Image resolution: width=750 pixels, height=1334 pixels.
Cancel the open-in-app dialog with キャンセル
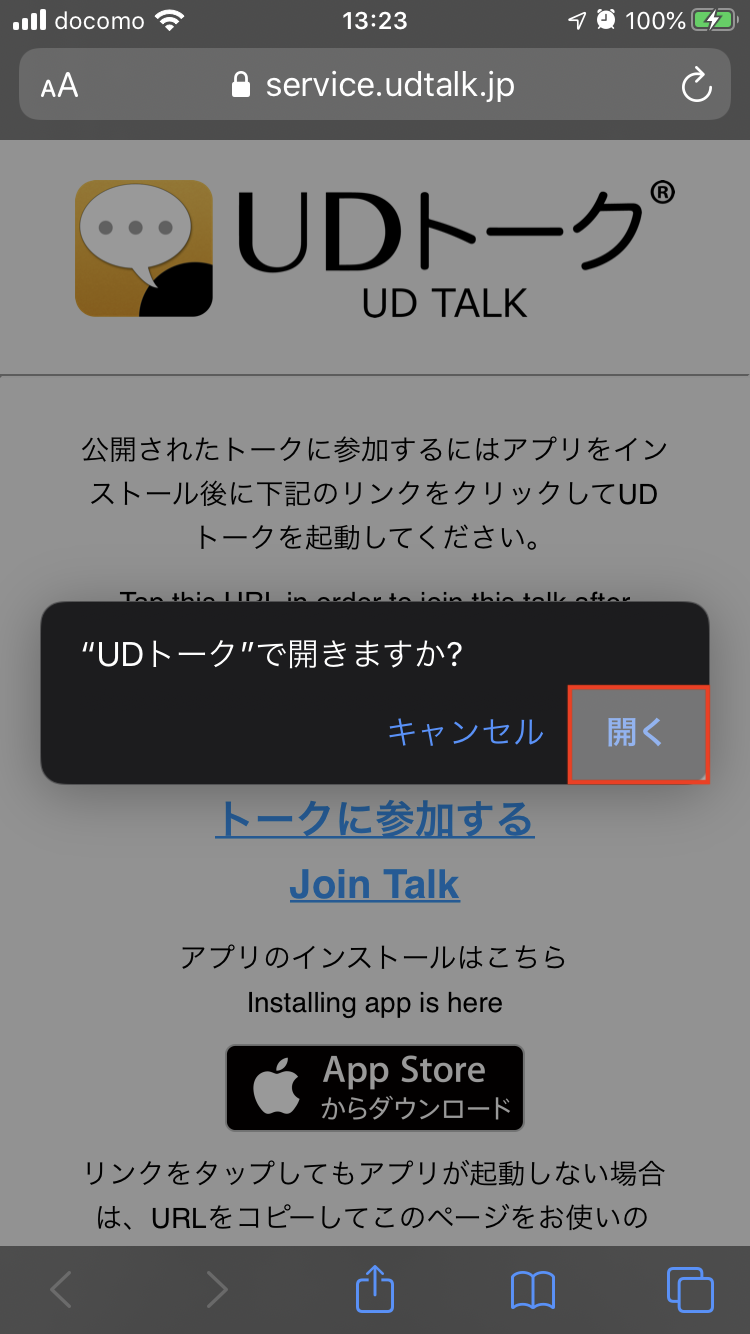(465, 732)
